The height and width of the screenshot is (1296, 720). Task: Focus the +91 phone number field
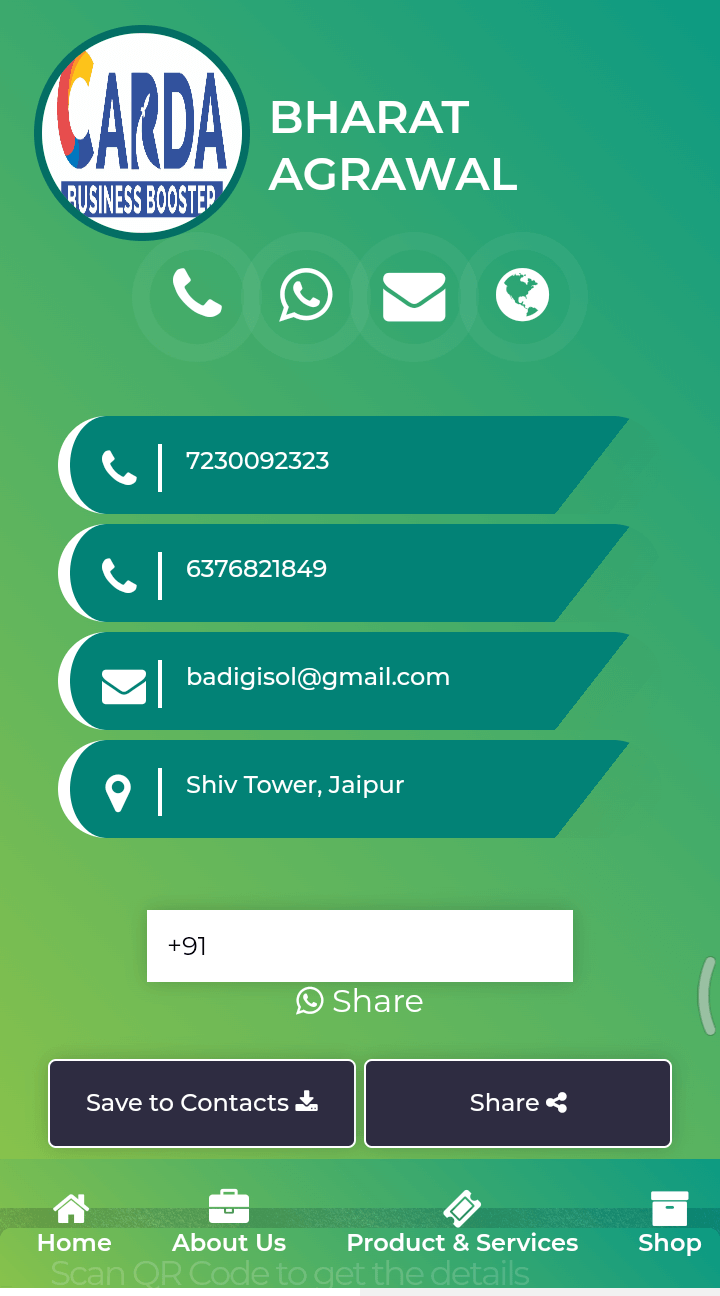(x=360, y=946)
